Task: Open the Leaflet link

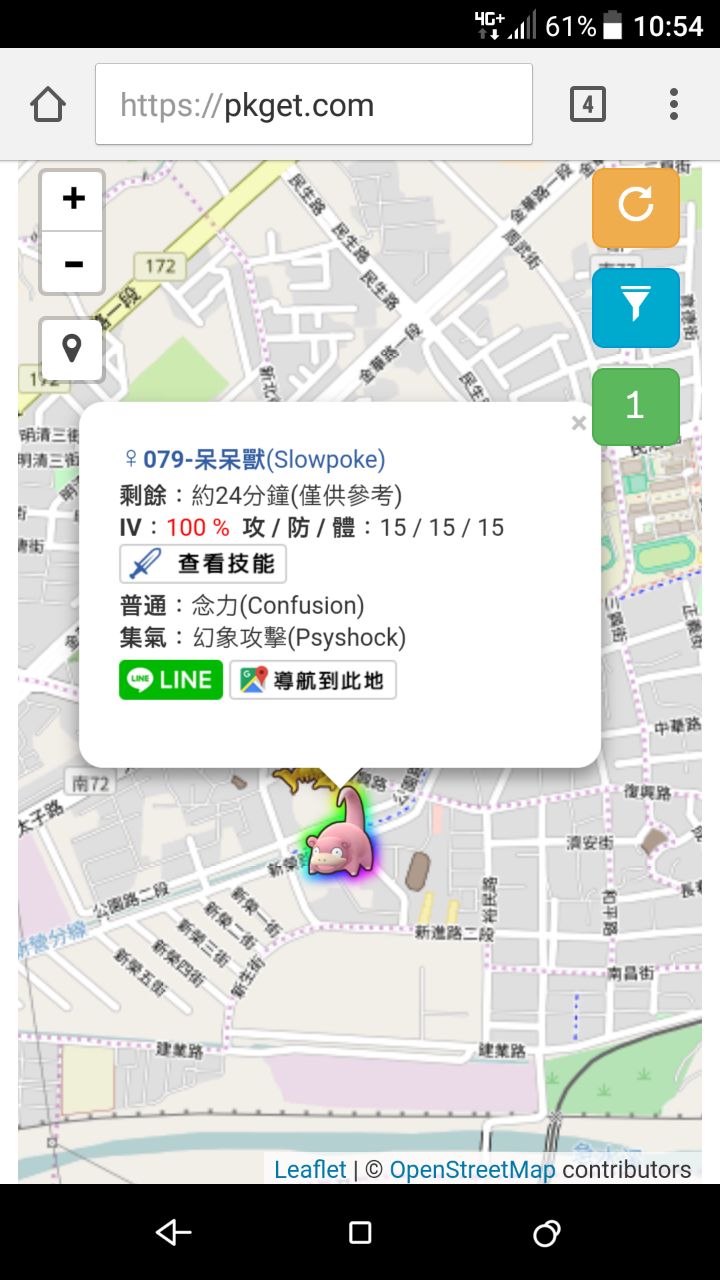Action: click(x=310, y=1169)
